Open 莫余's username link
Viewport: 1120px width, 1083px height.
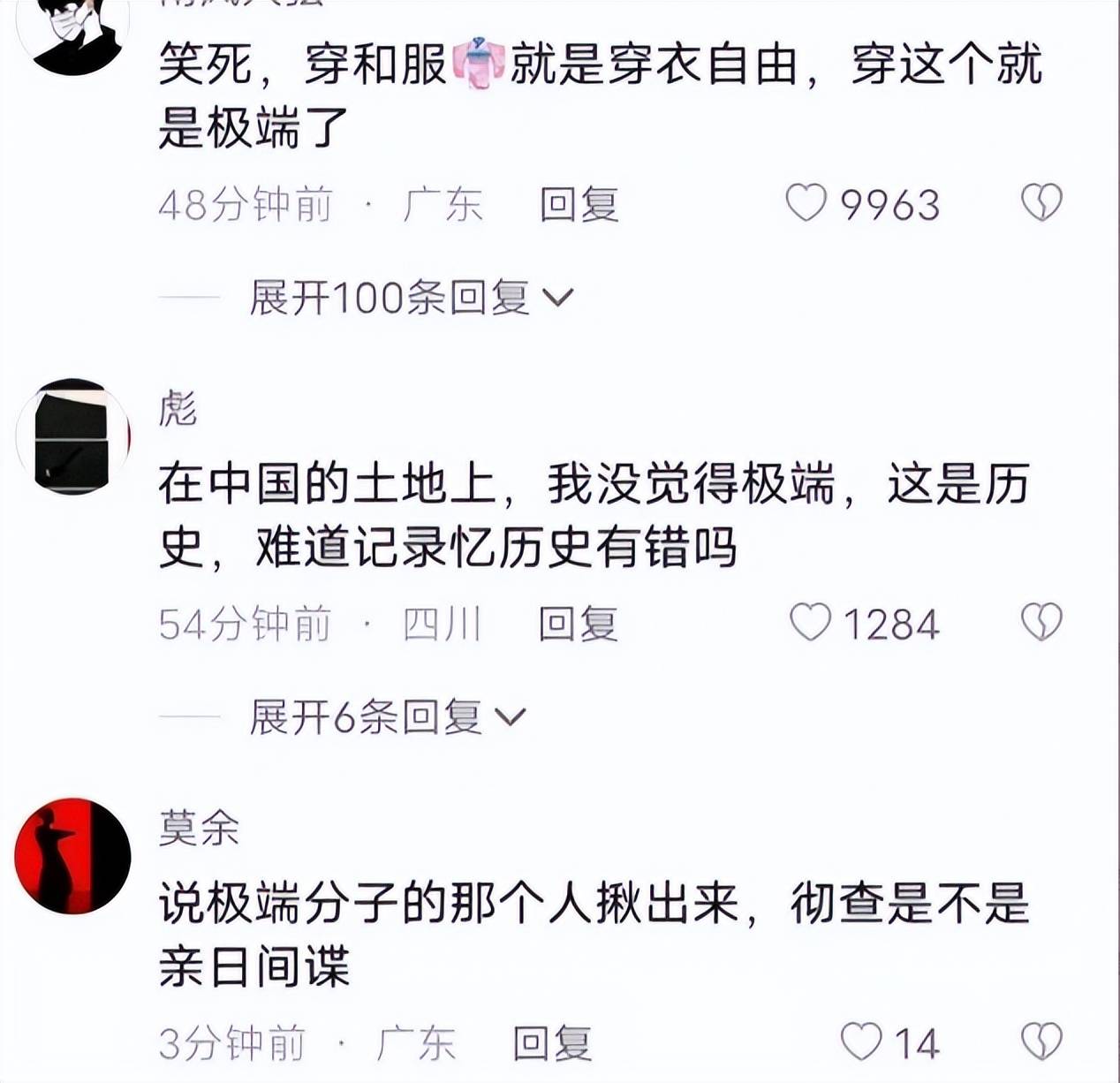[199, 829]
